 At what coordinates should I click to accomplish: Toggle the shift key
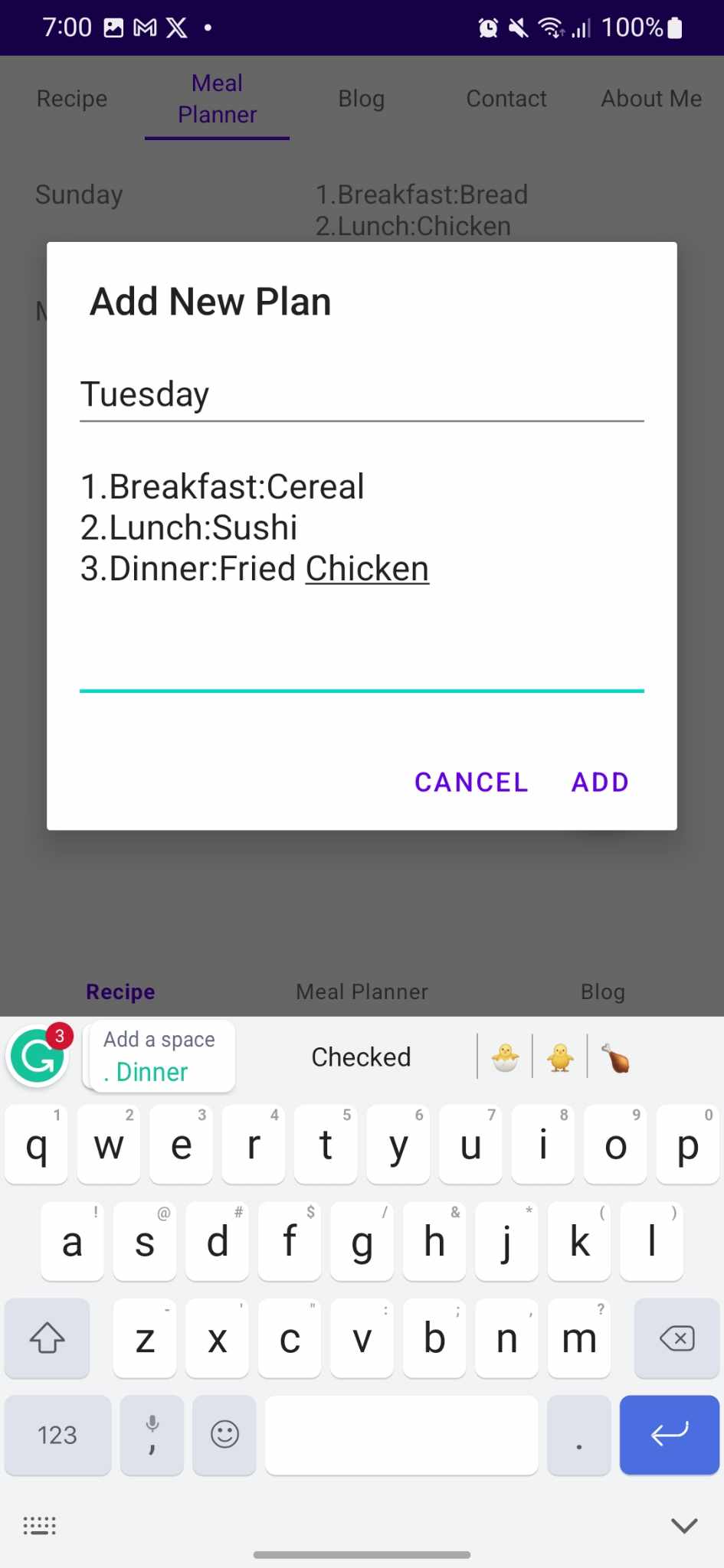coord(47,1338)
